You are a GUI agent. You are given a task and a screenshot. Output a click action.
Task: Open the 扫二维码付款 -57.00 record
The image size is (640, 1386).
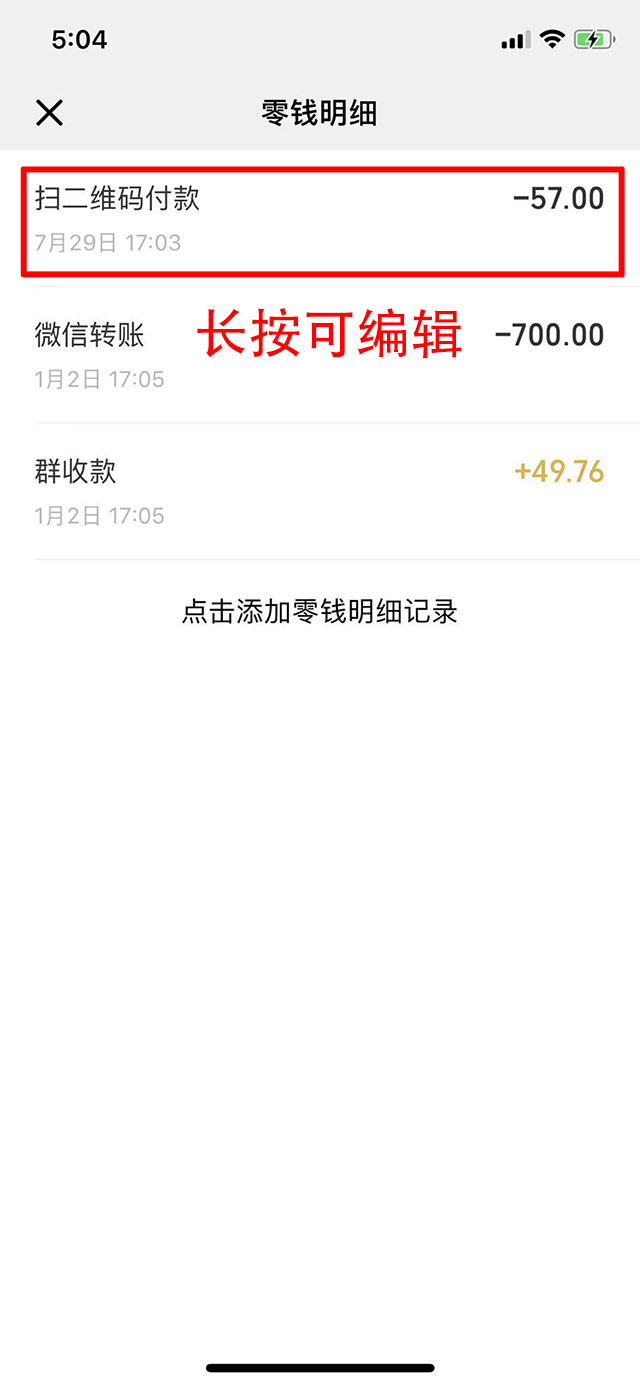pyautogui.click(x=320, y=219)
